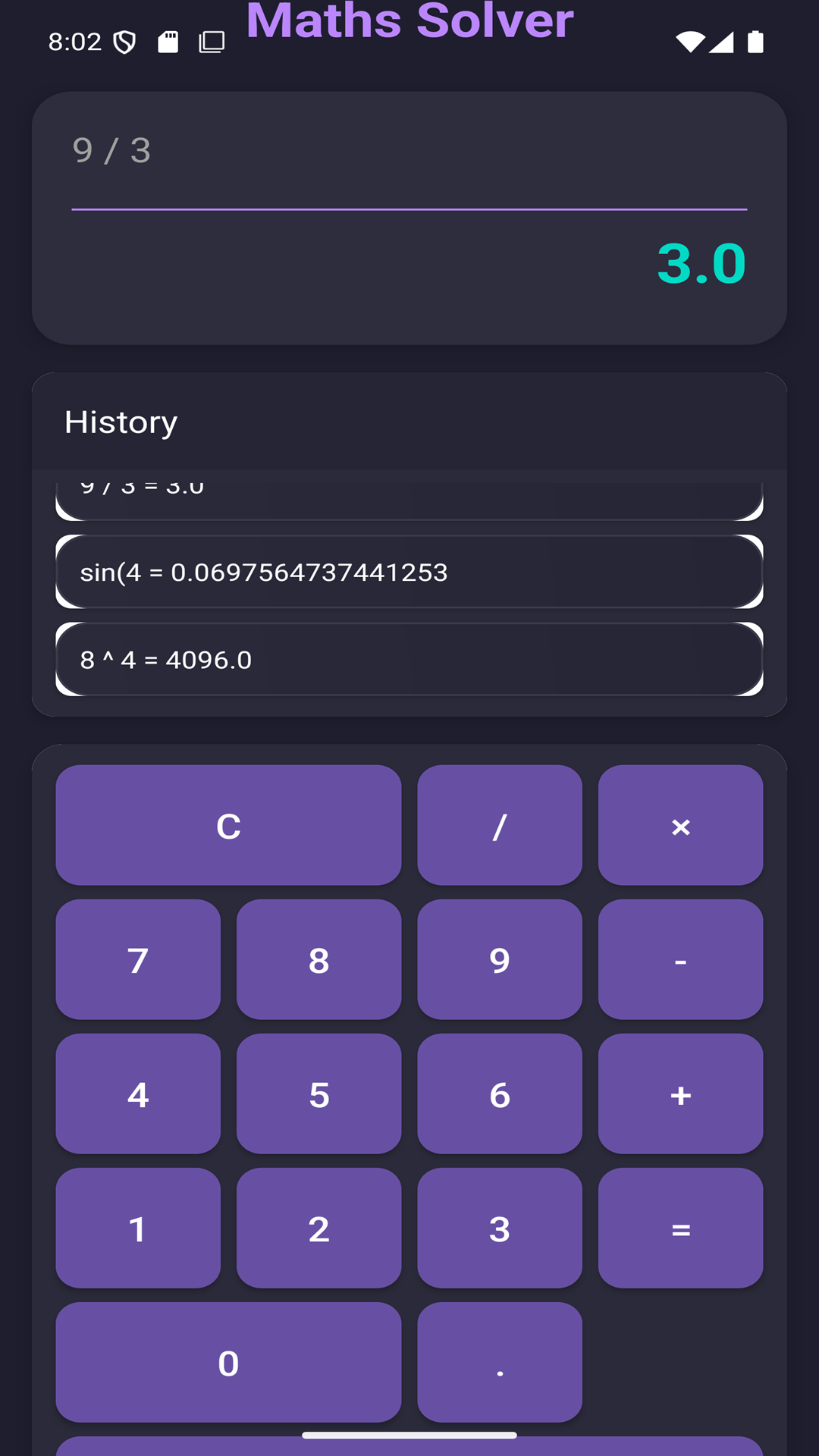Choose the minus operator
Image resolution: width=819 pixels, height=1456 pixels.
(x=680, y=959)
